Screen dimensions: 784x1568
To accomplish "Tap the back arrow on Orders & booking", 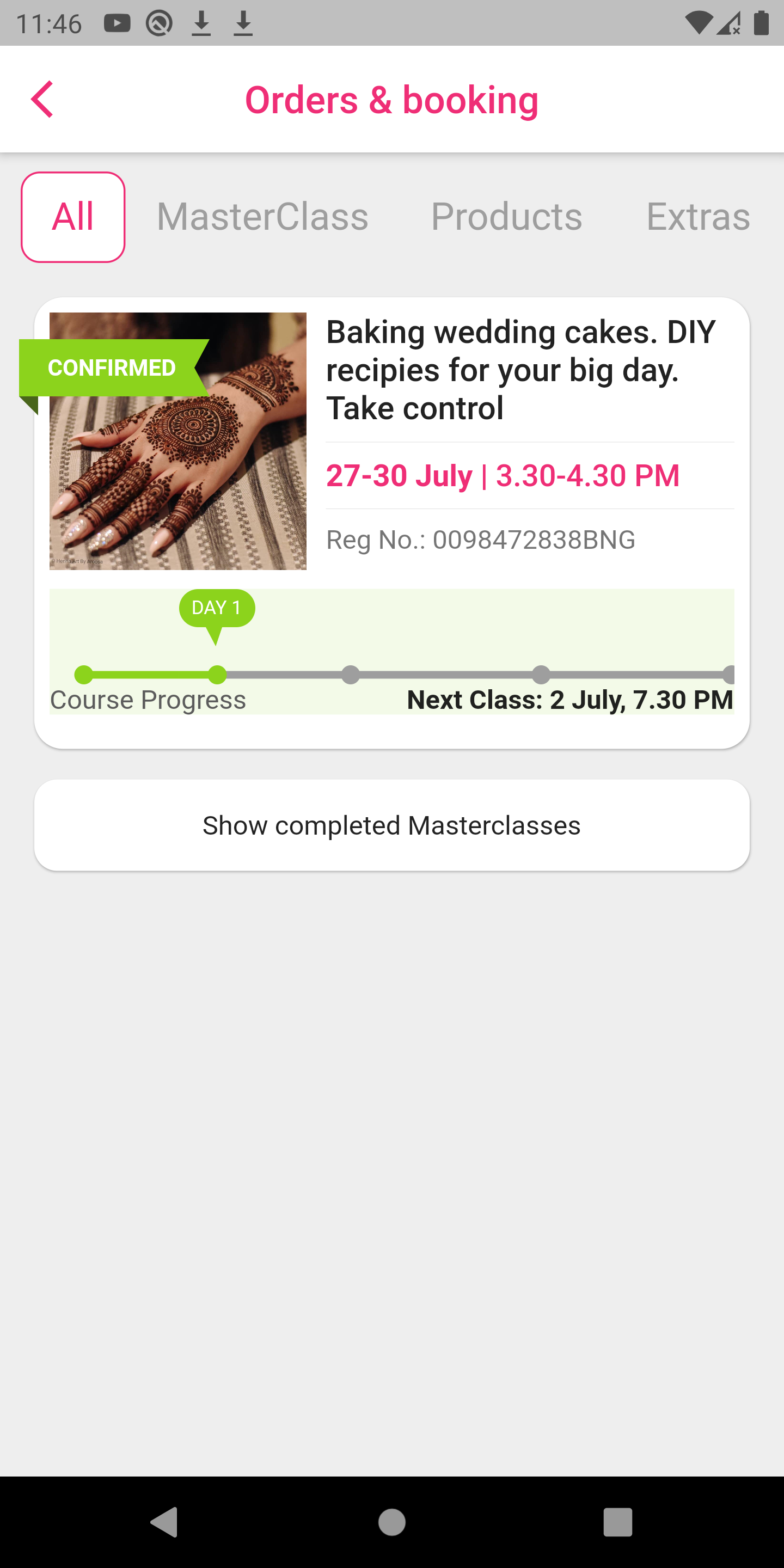I will click(x=42, y=99).
